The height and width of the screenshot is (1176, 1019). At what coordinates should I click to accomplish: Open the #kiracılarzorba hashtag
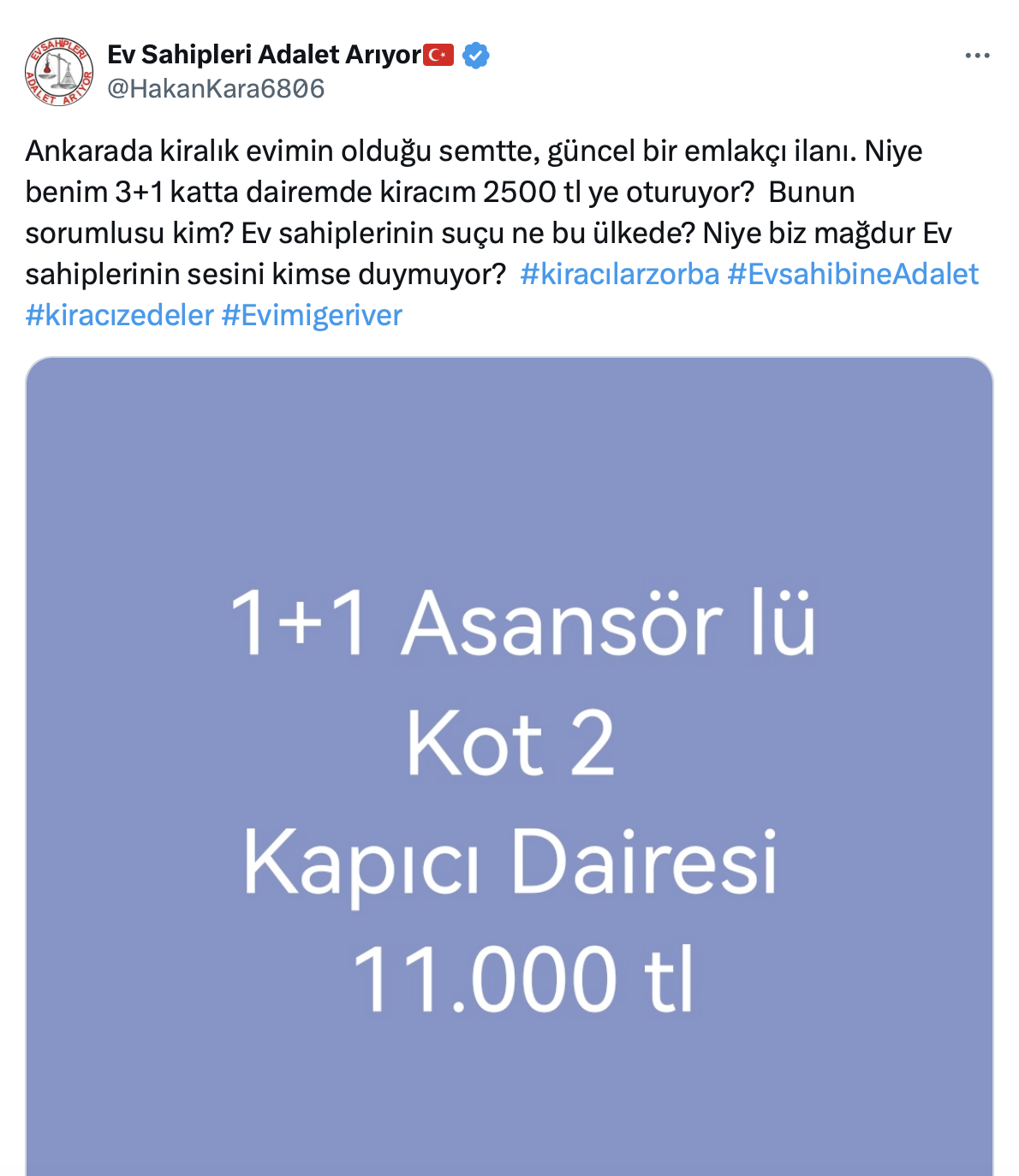point(619,274)
